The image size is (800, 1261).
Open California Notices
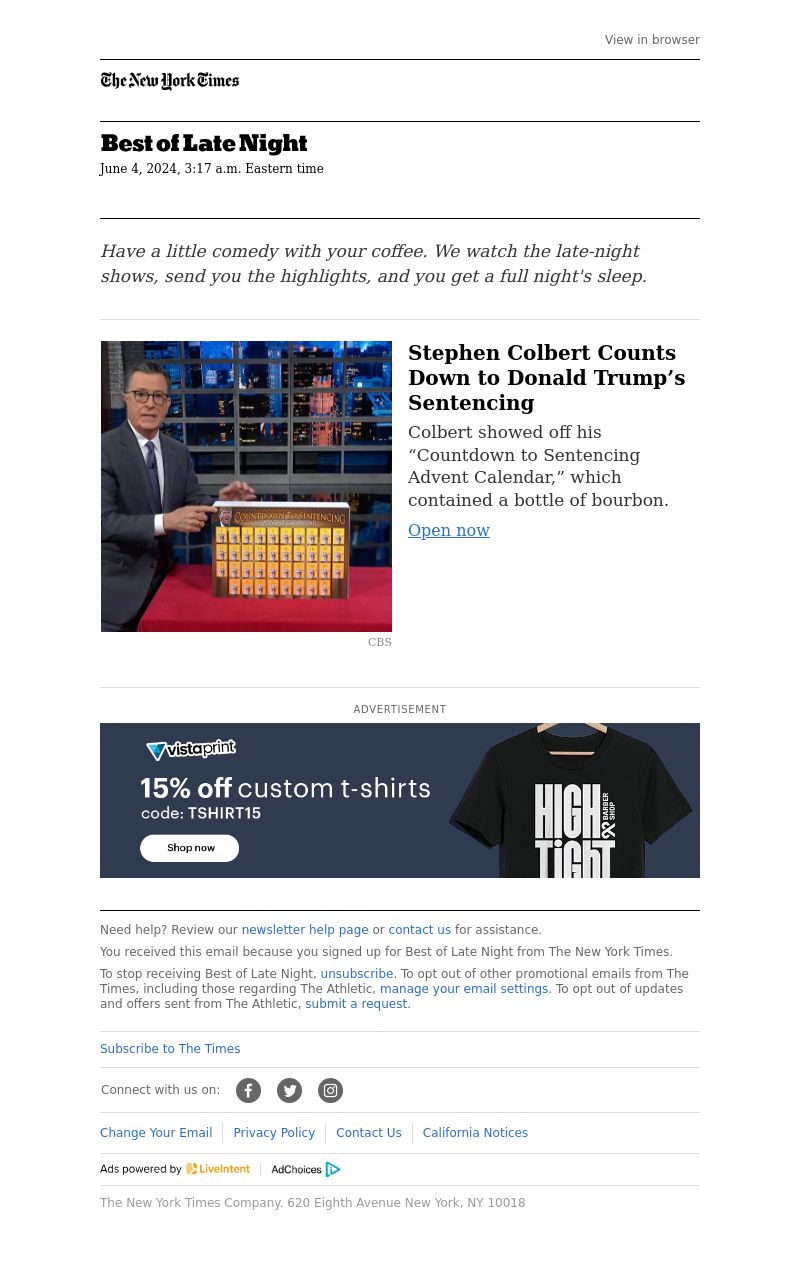475,1133
